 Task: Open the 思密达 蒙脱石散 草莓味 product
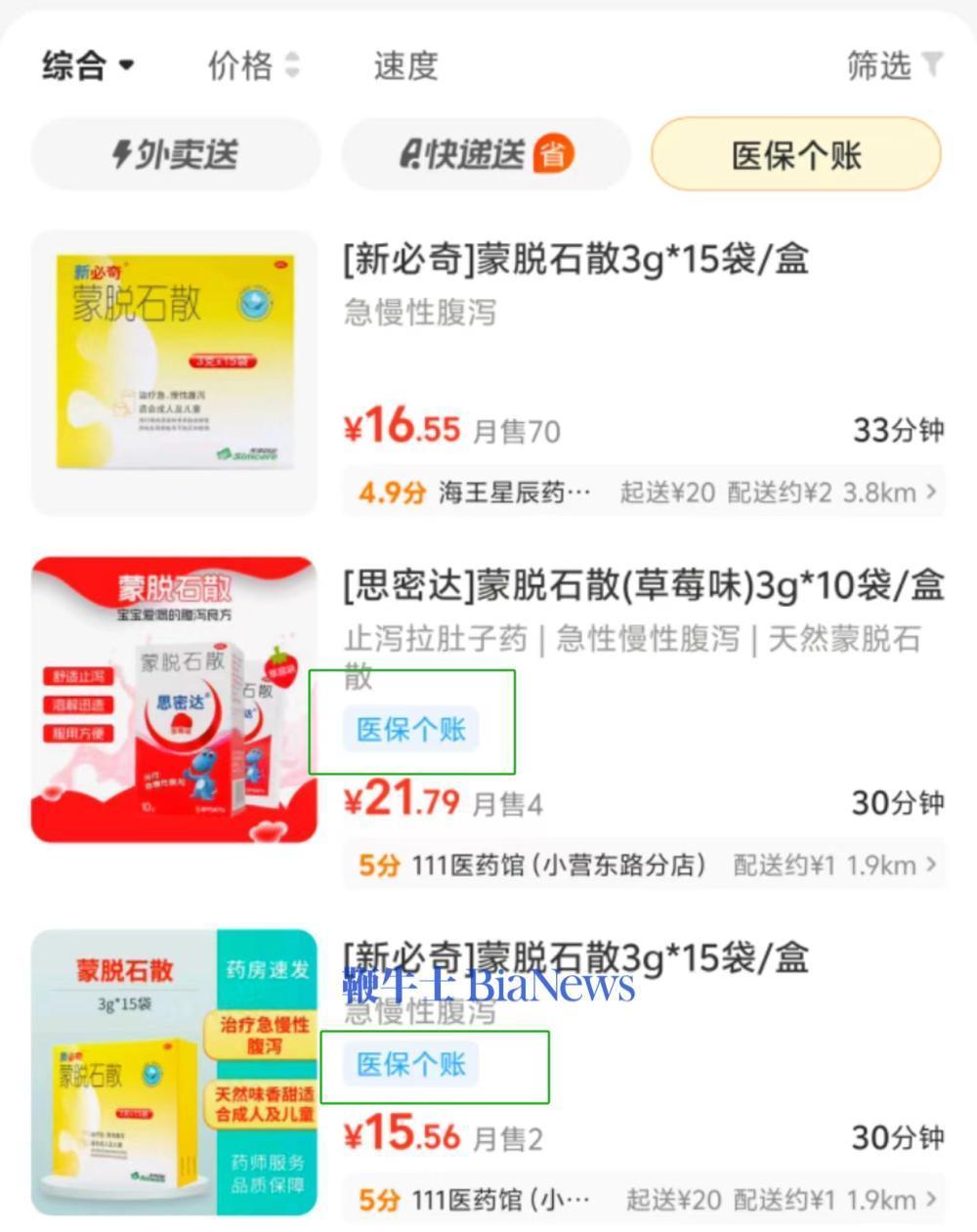click(x=643, y=586)
